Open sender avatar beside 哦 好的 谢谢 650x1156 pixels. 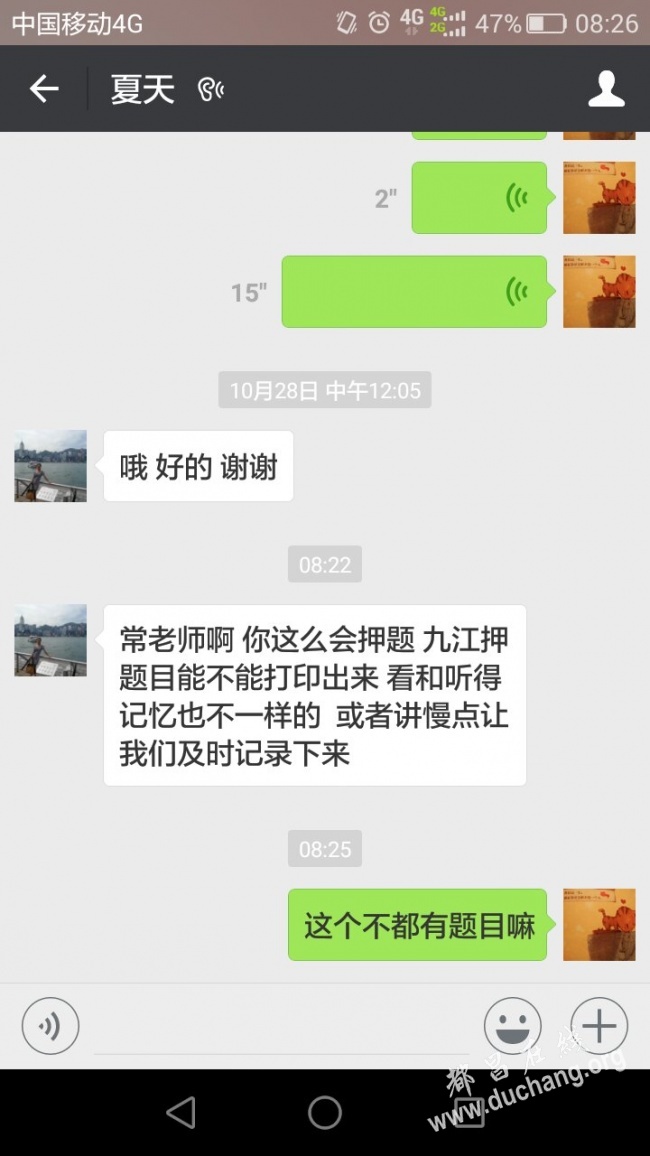click(x=50, y=466)
